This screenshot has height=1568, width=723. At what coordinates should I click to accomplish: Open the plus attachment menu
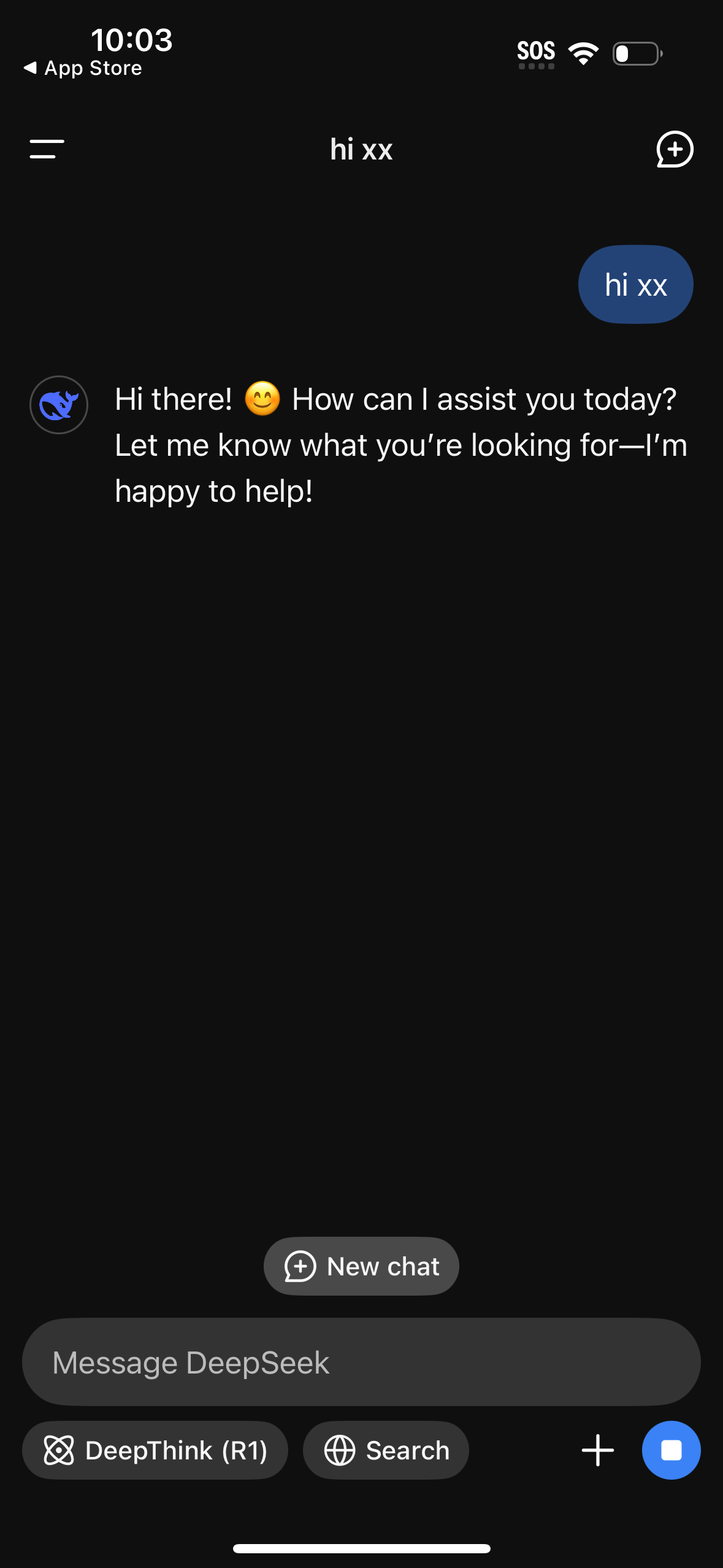point(597,1451)
